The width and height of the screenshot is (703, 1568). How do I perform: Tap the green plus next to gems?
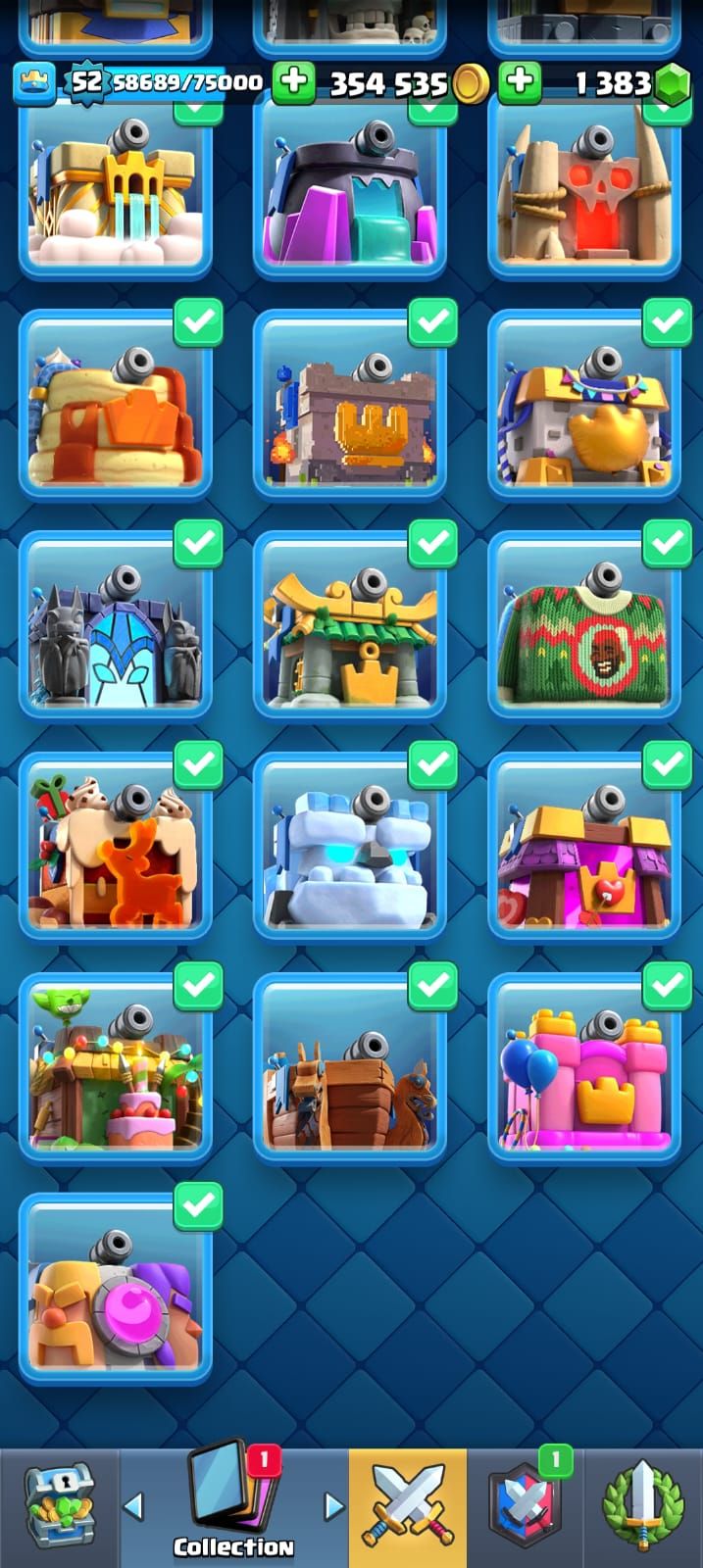(x=520, y=83)
